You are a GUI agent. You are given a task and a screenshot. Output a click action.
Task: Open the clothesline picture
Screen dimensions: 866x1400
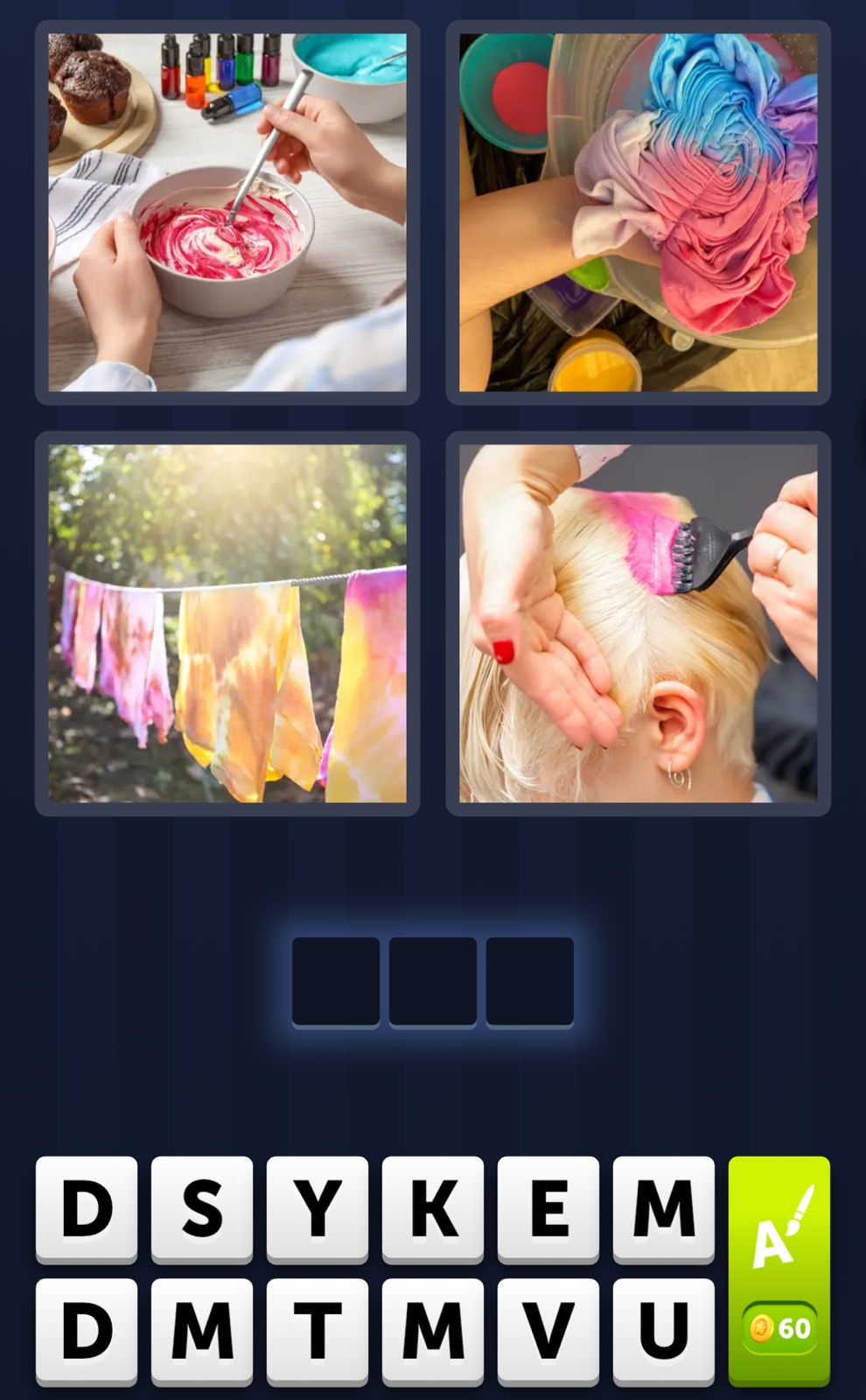click(227, 624)
